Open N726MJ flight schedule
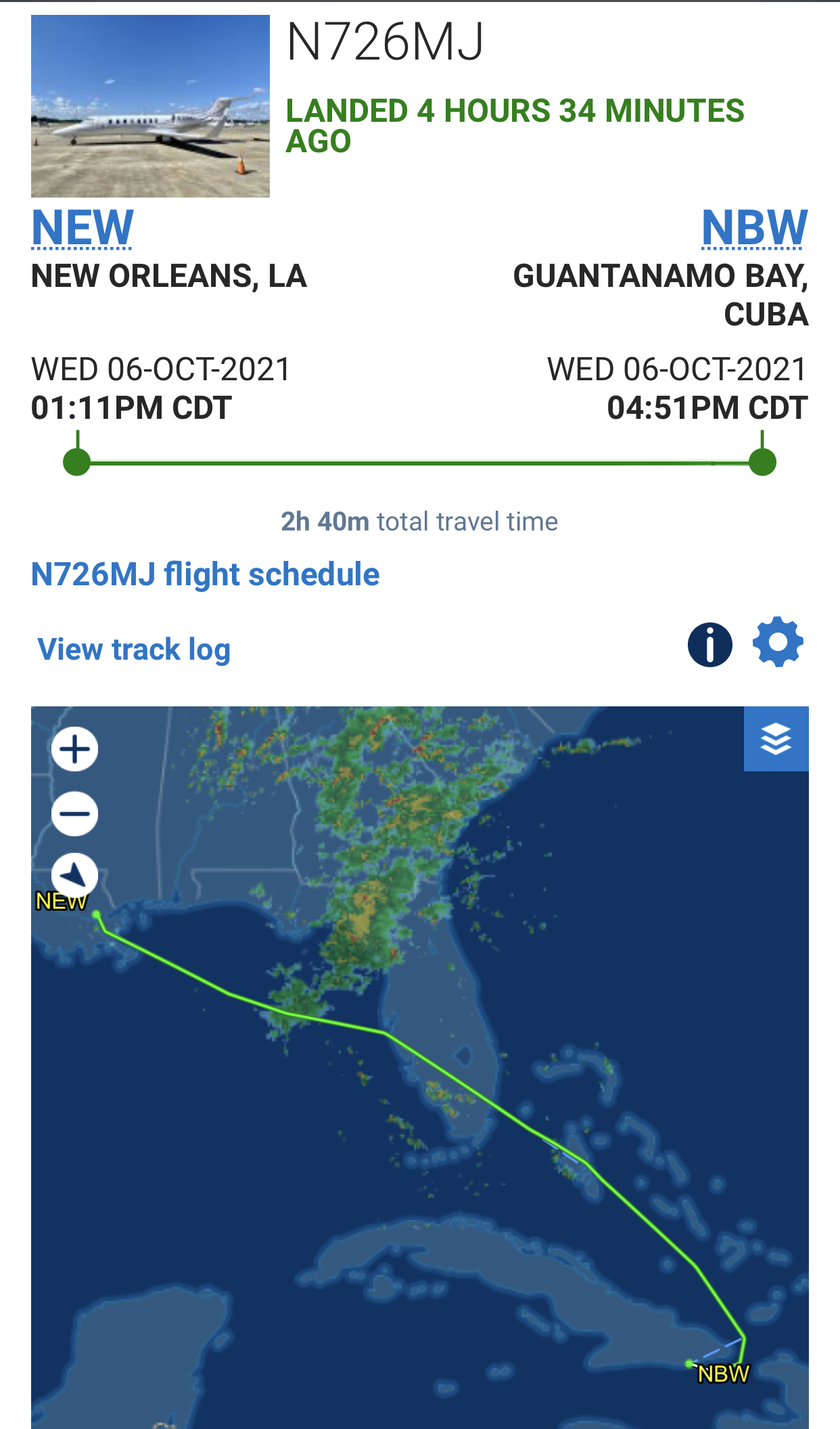The height and width of the screenshot is (1429, 840). click(205, 574)
